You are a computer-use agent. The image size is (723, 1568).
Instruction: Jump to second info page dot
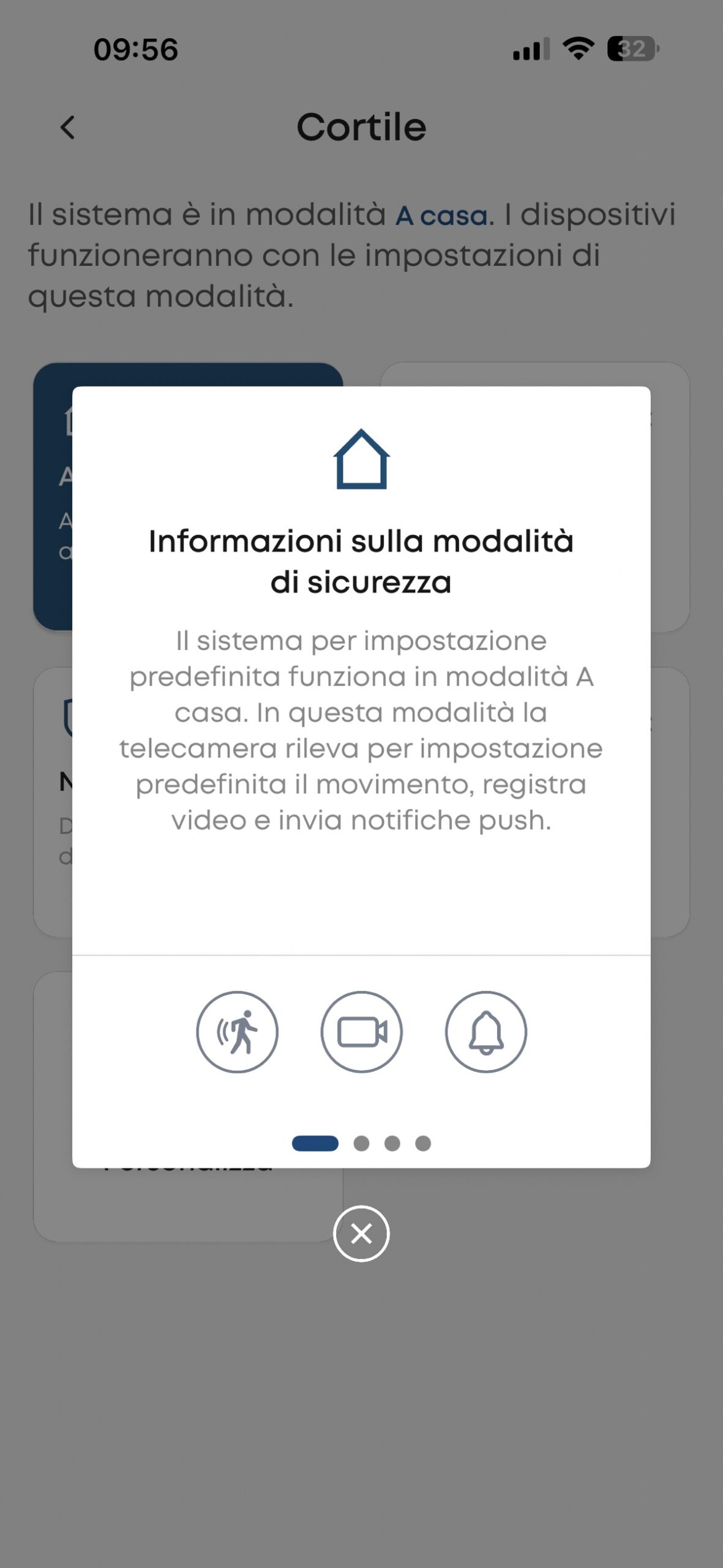coord(361,1143)
